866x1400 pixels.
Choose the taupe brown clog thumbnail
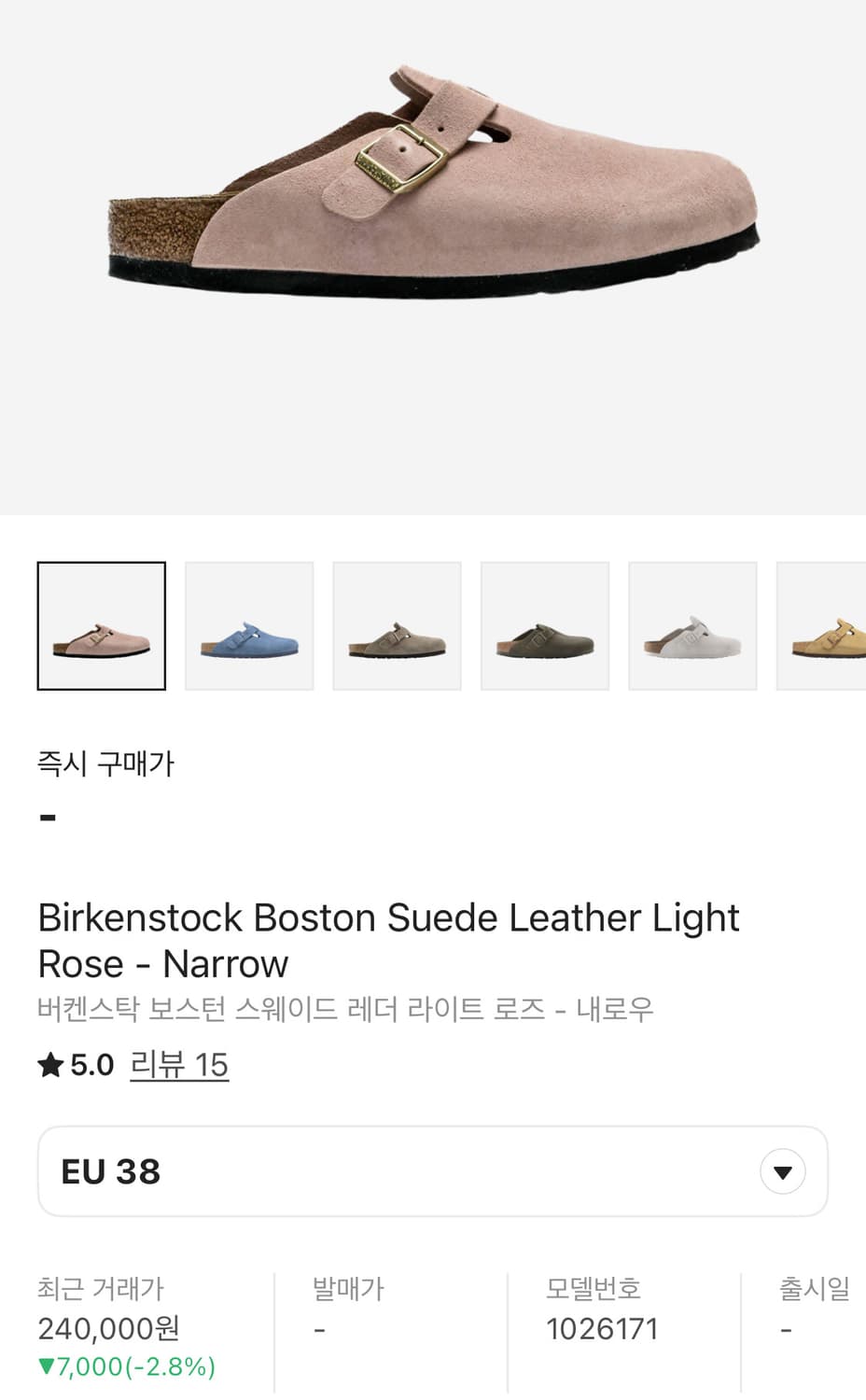(397, 626)
